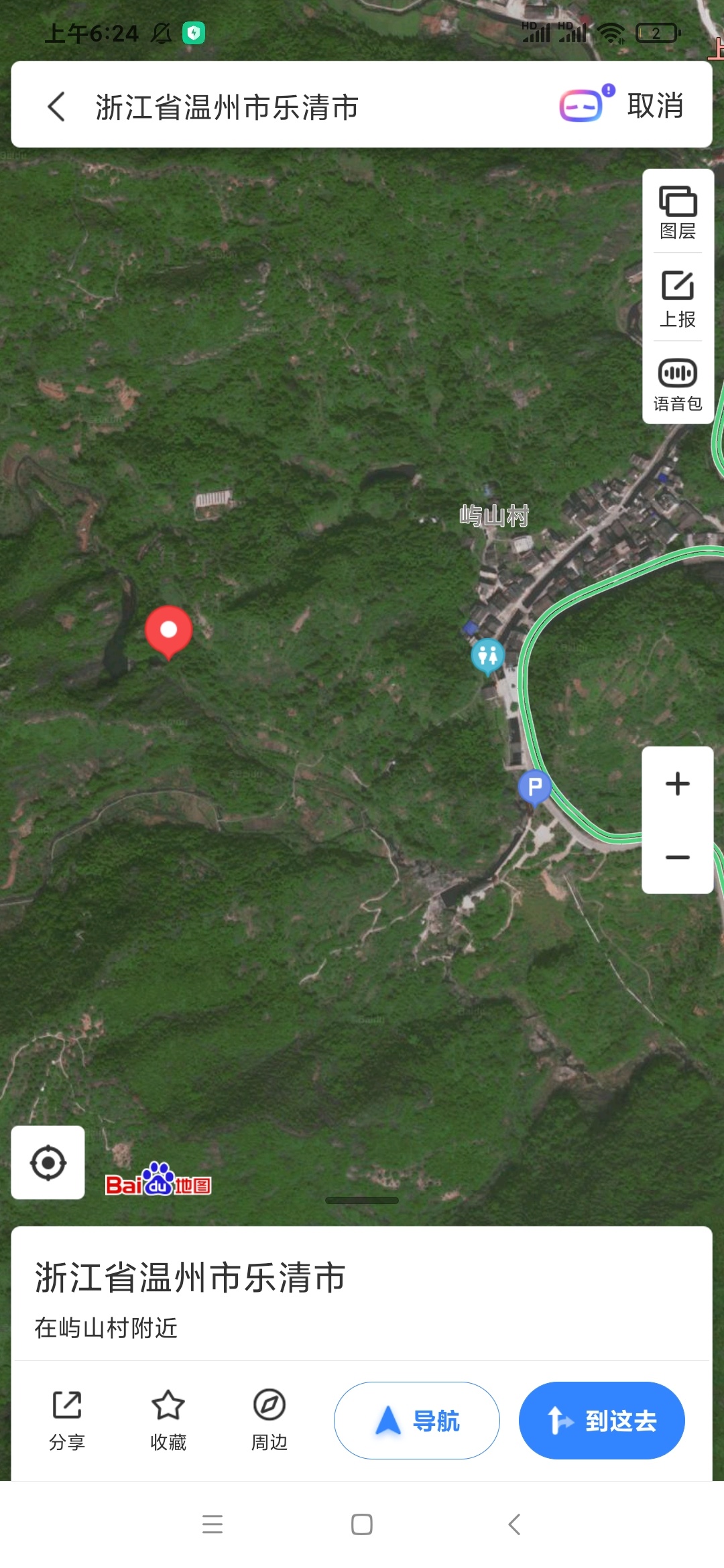724x1568 pixels.
Task: Zoom out with the minus button
Action: [678, 857]
